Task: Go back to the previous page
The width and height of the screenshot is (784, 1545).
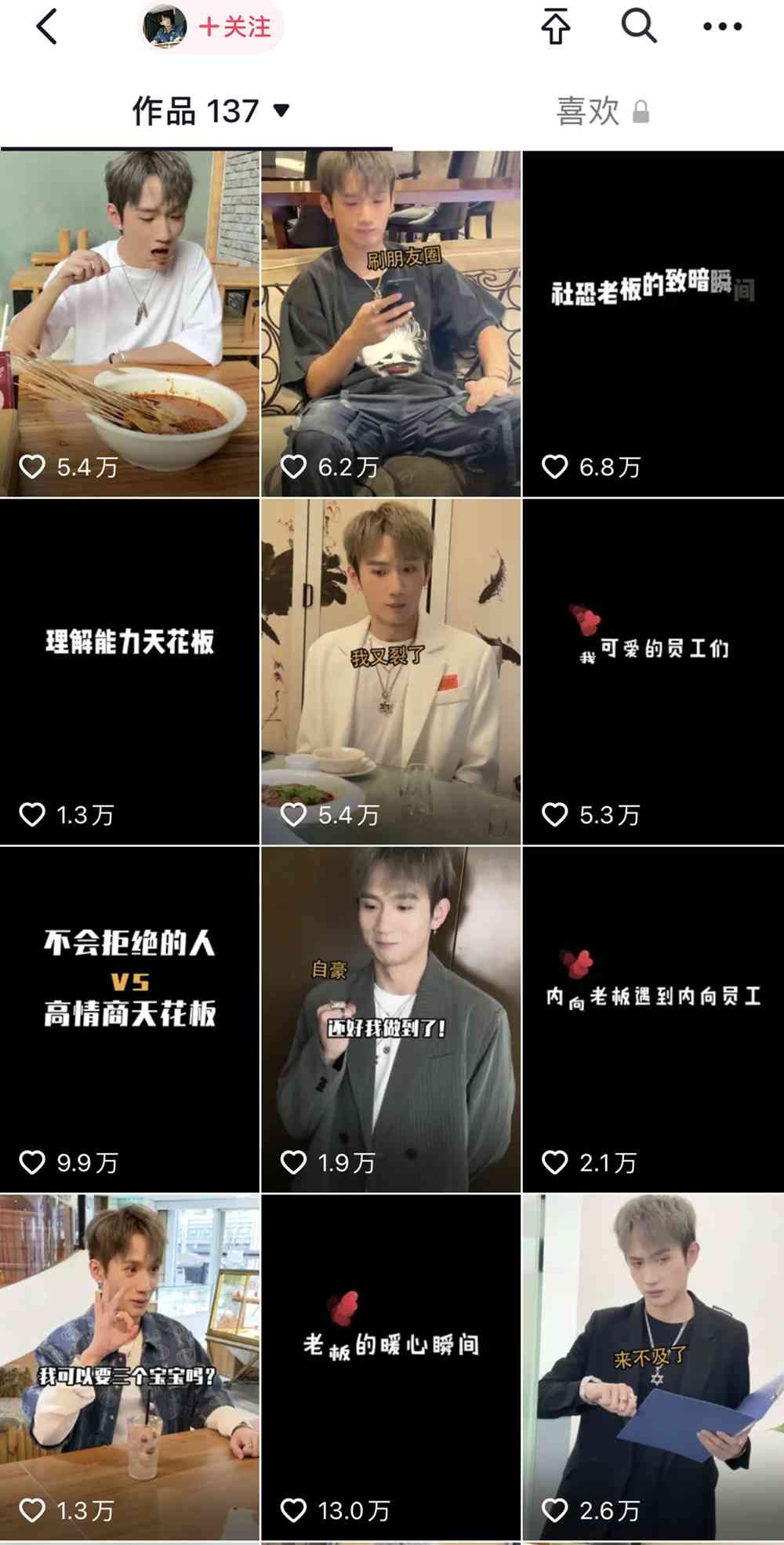Action: pyautogui.click(x=47, y=27)
